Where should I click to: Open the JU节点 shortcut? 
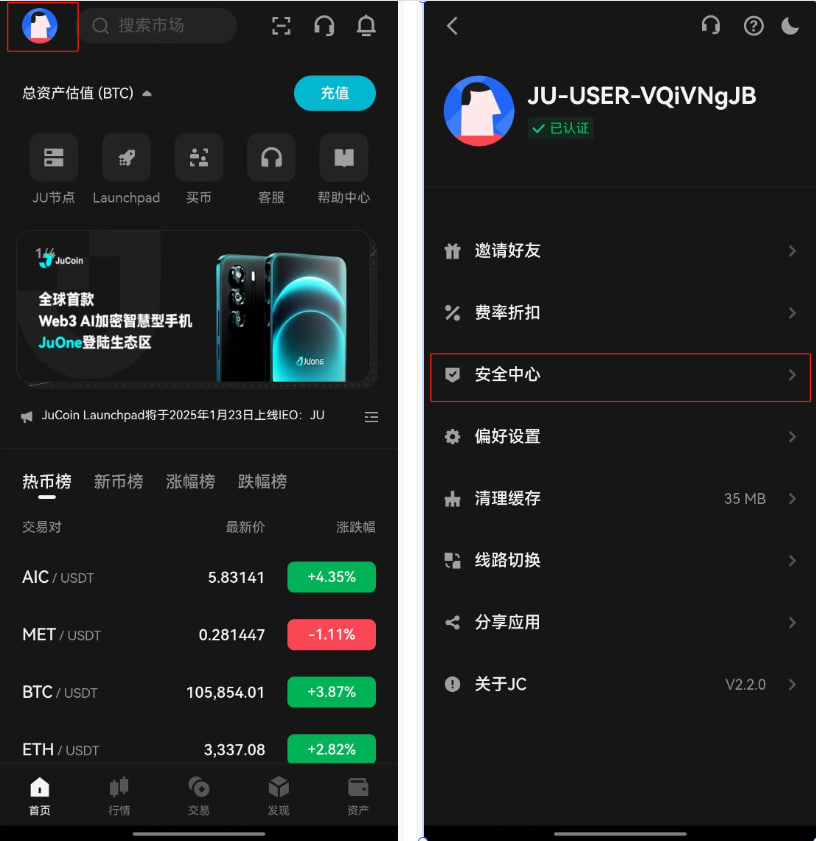pyautogui.click(x=54, y=168)
